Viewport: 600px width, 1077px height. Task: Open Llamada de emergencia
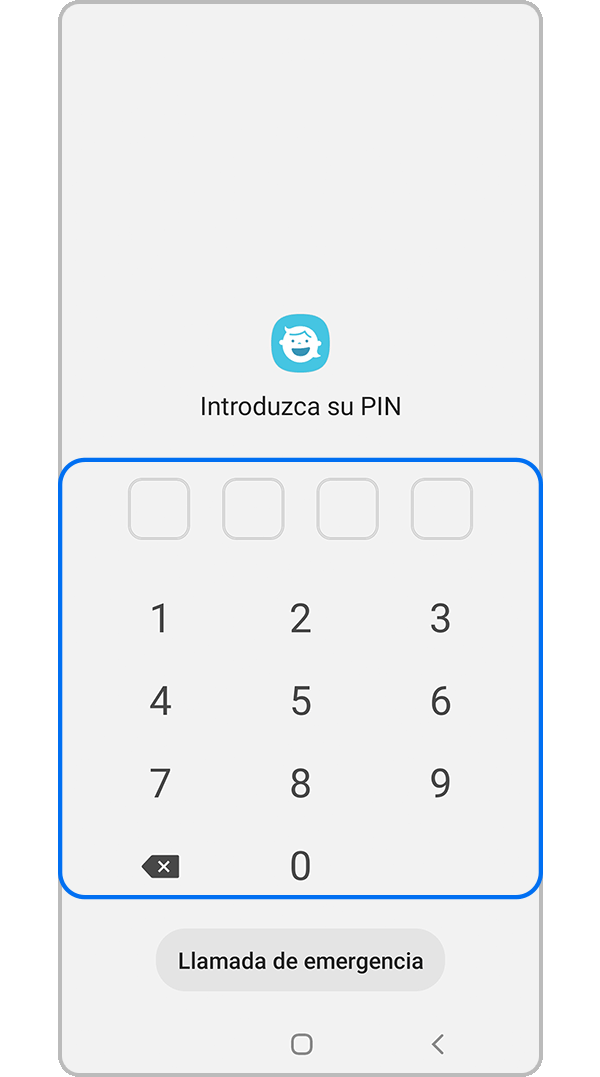tap(300, 961)
